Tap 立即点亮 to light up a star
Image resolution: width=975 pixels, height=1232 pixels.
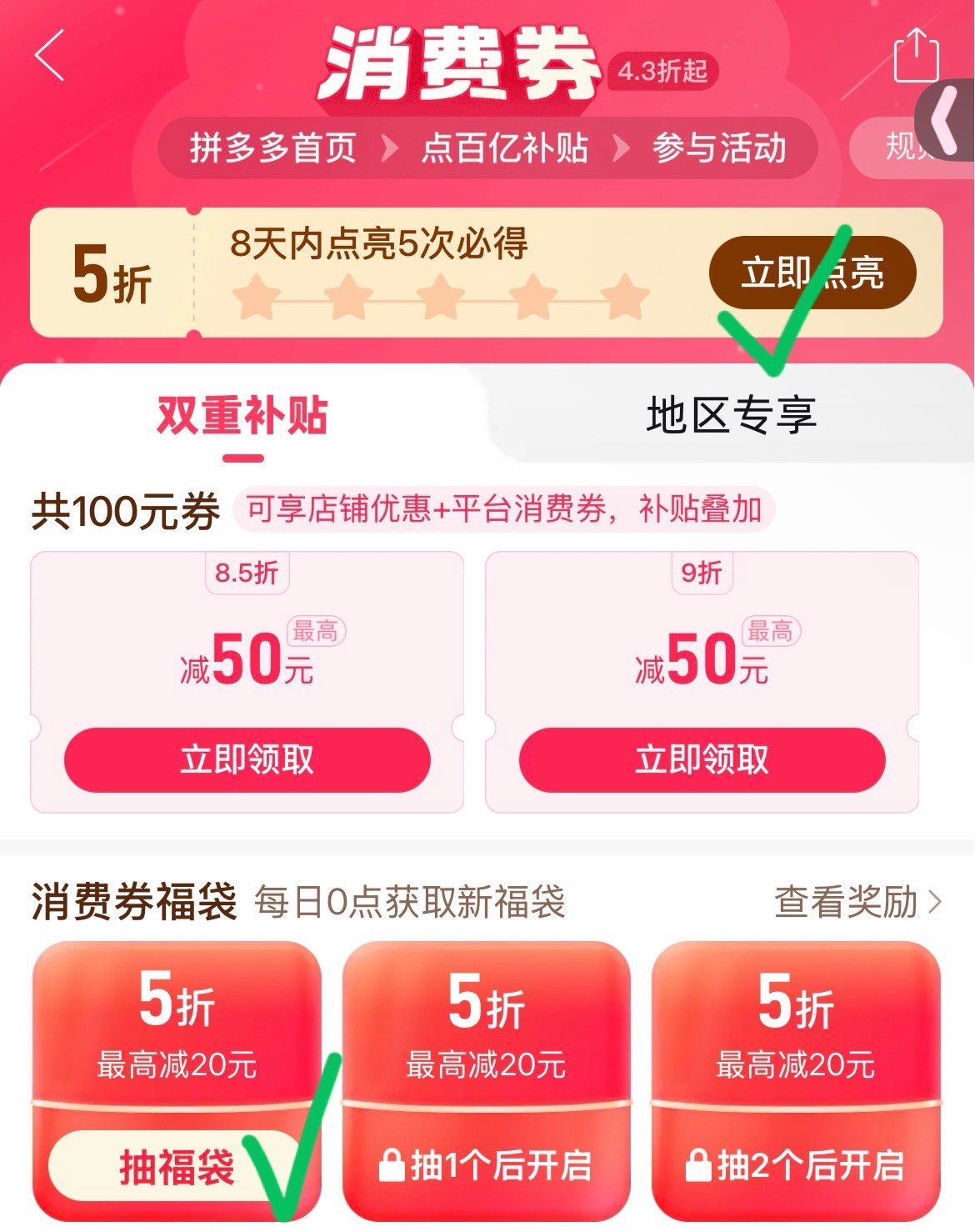pyautogui.click(x=812, y=273)
